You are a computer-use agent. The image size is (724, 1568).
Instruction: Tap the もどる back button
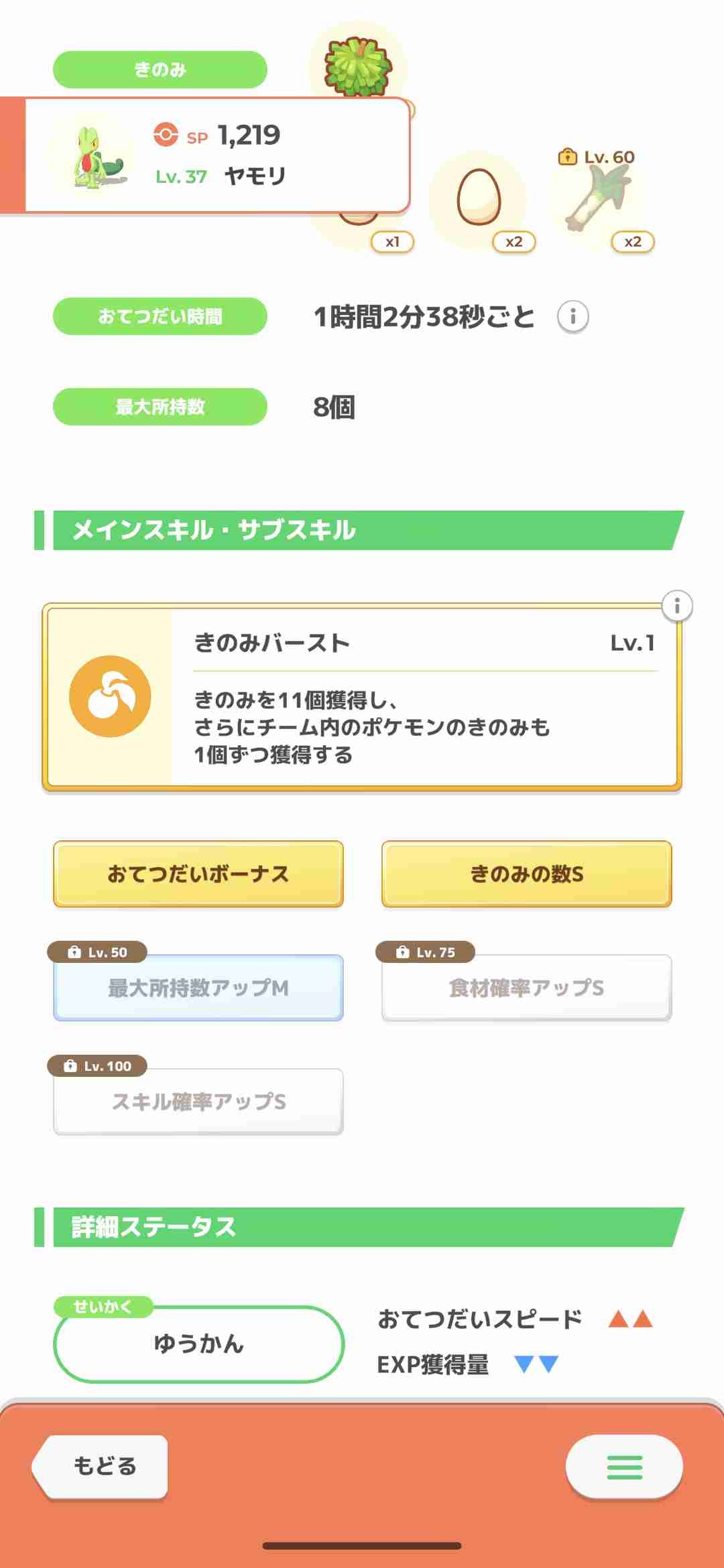click(x=102, y=1466)
